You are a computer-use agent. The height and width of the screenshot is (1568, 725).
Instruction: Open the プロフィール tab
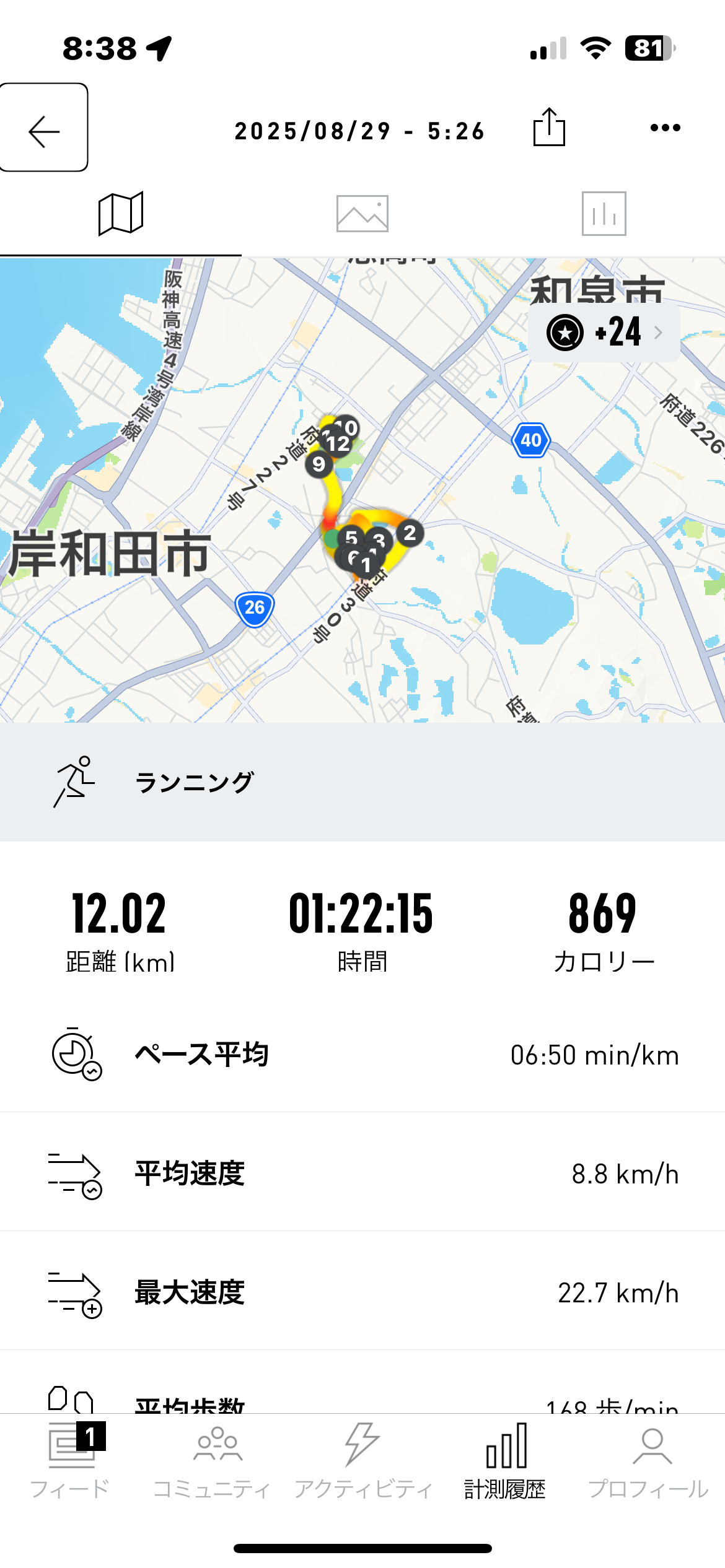648,1461
